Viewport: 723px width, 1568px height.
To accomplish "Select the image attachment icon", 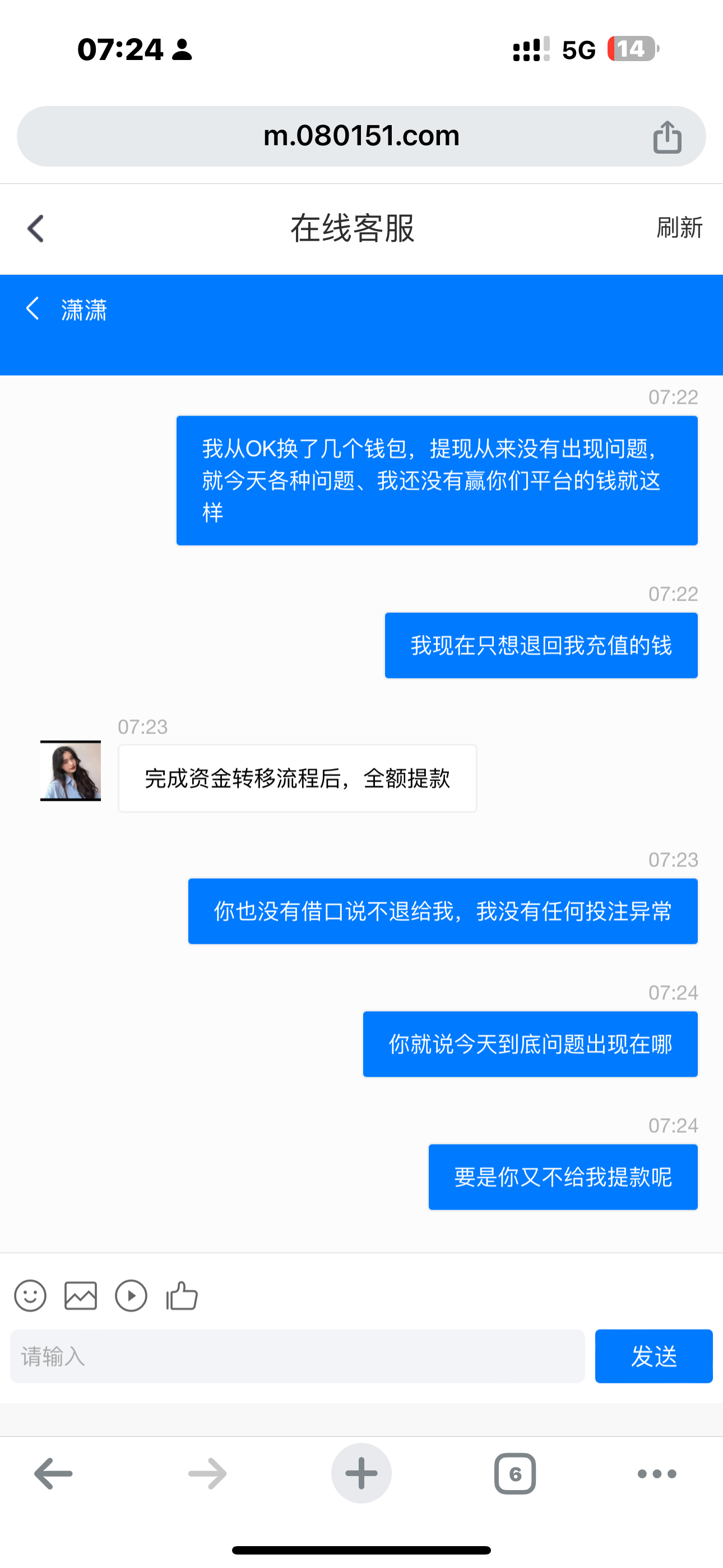I will [x=80, y=1296].
